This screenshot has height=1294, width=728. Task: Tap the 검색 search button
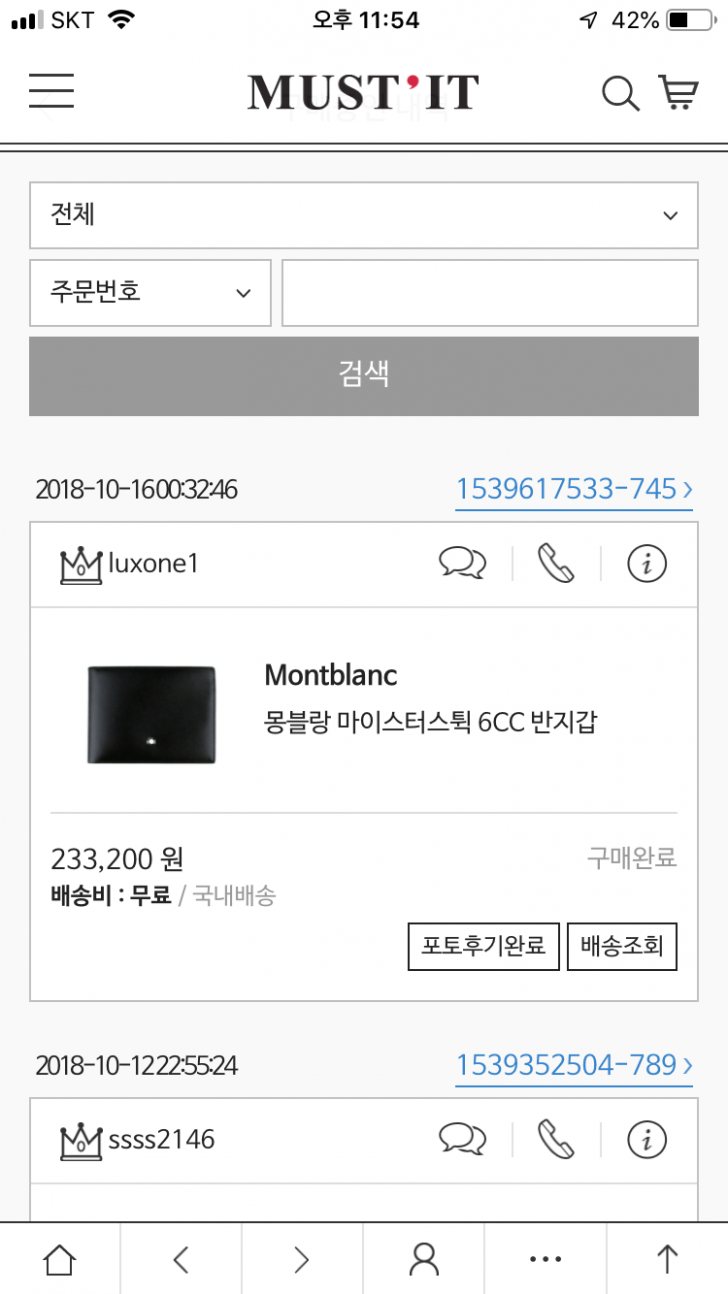[x=363, y=376]
